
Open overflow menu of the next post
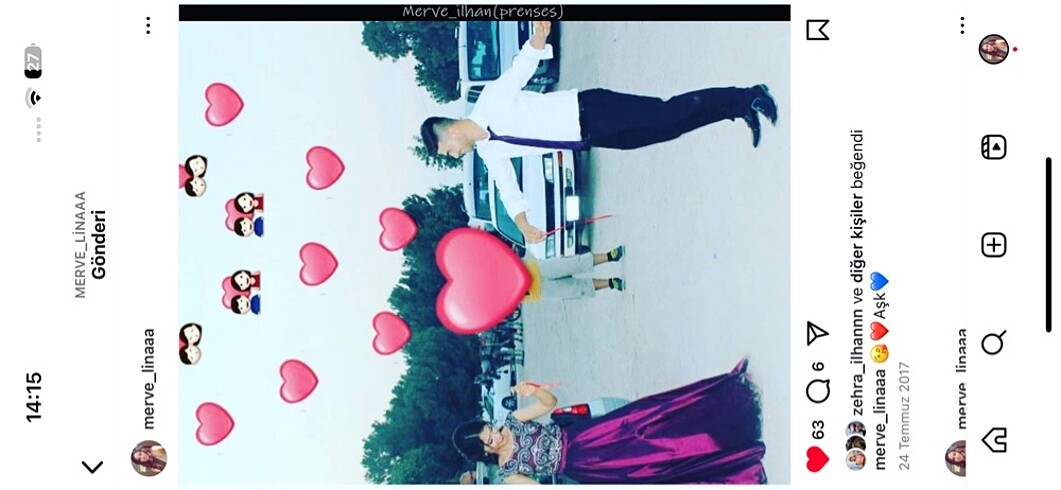[961, 25]
